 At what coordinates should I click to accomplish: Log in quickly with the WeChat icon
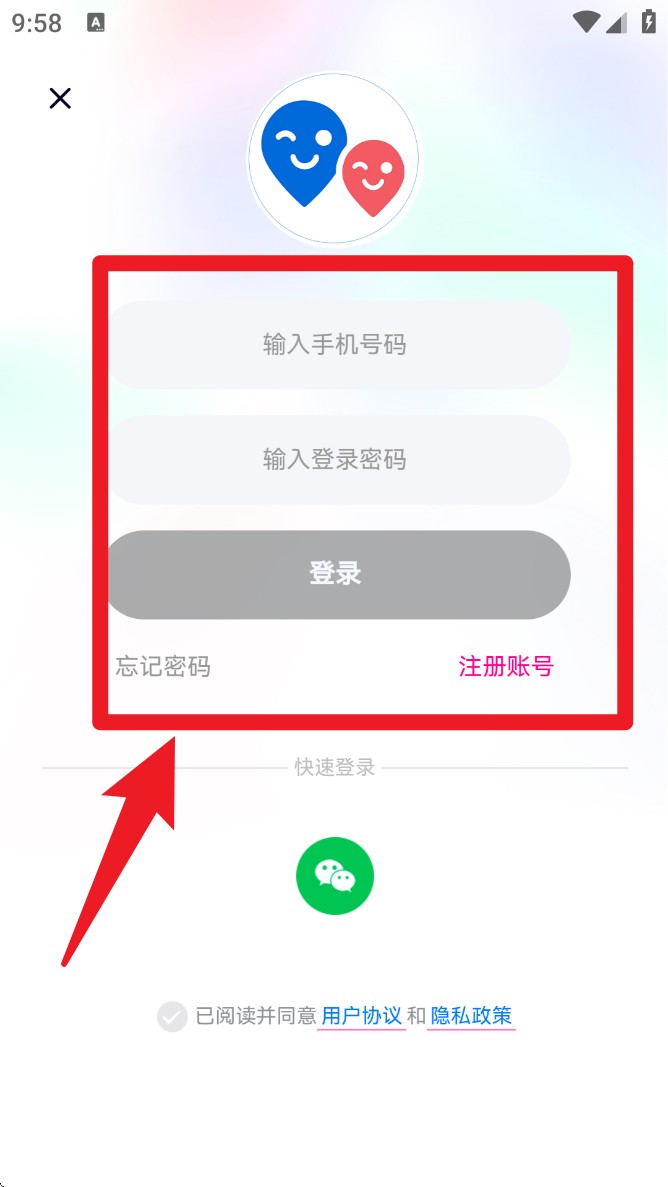point(335,876)
